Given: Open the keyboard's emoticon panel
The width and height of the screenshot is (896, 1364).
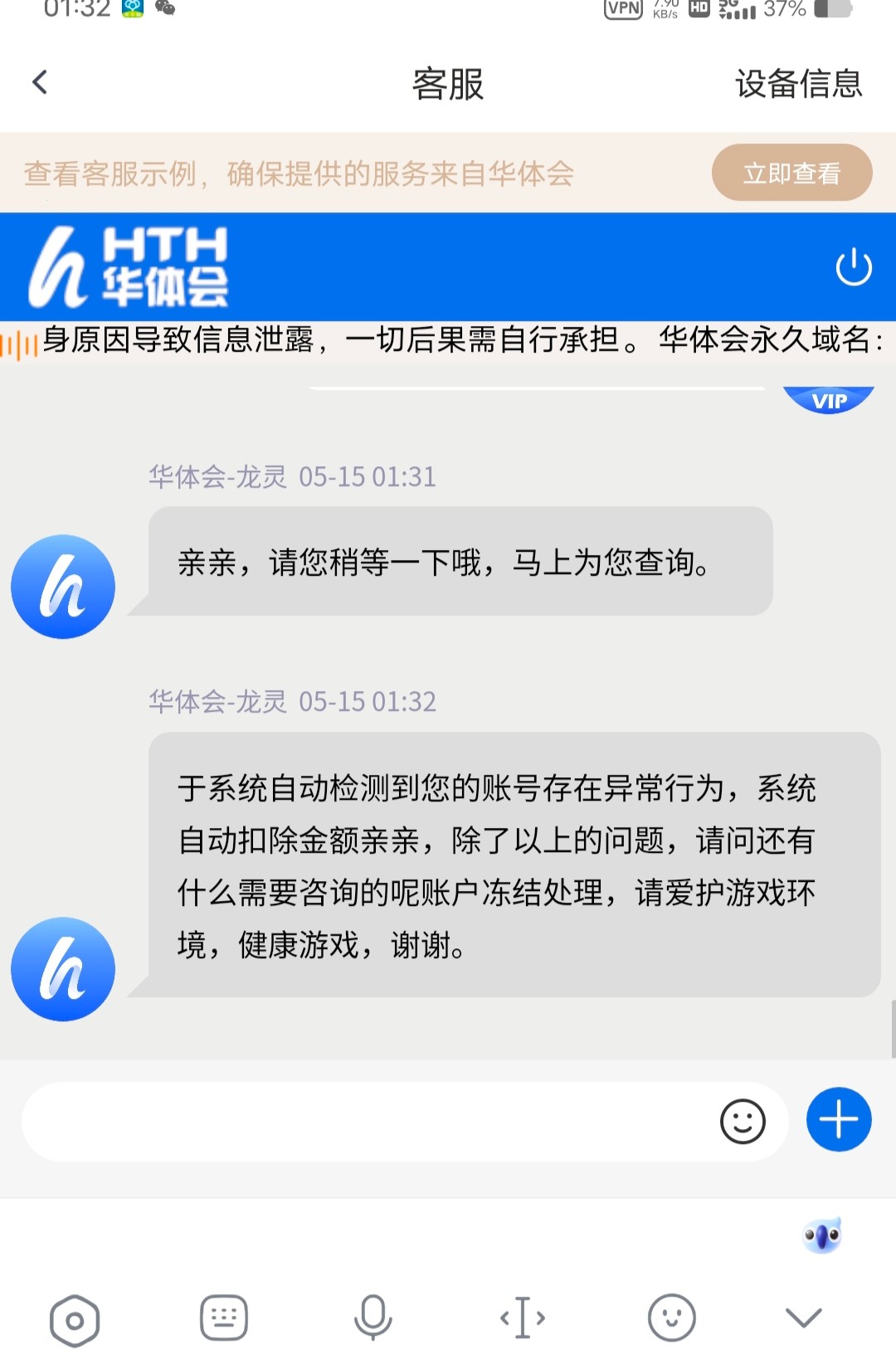Looking at the screenshot, I should click(671, 1318).
